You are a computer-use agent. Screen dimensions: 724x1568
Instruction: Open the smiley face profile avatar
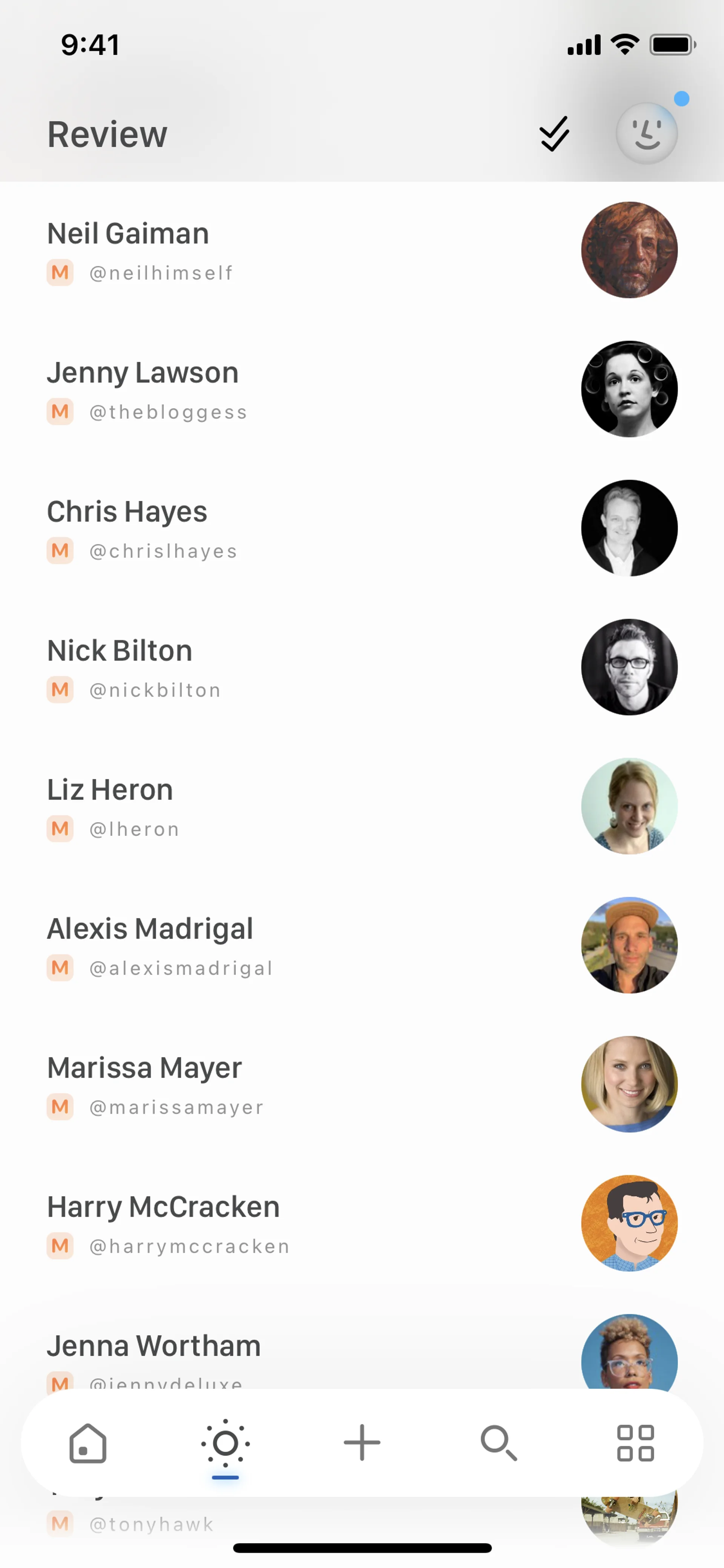(x=646, y=133)
